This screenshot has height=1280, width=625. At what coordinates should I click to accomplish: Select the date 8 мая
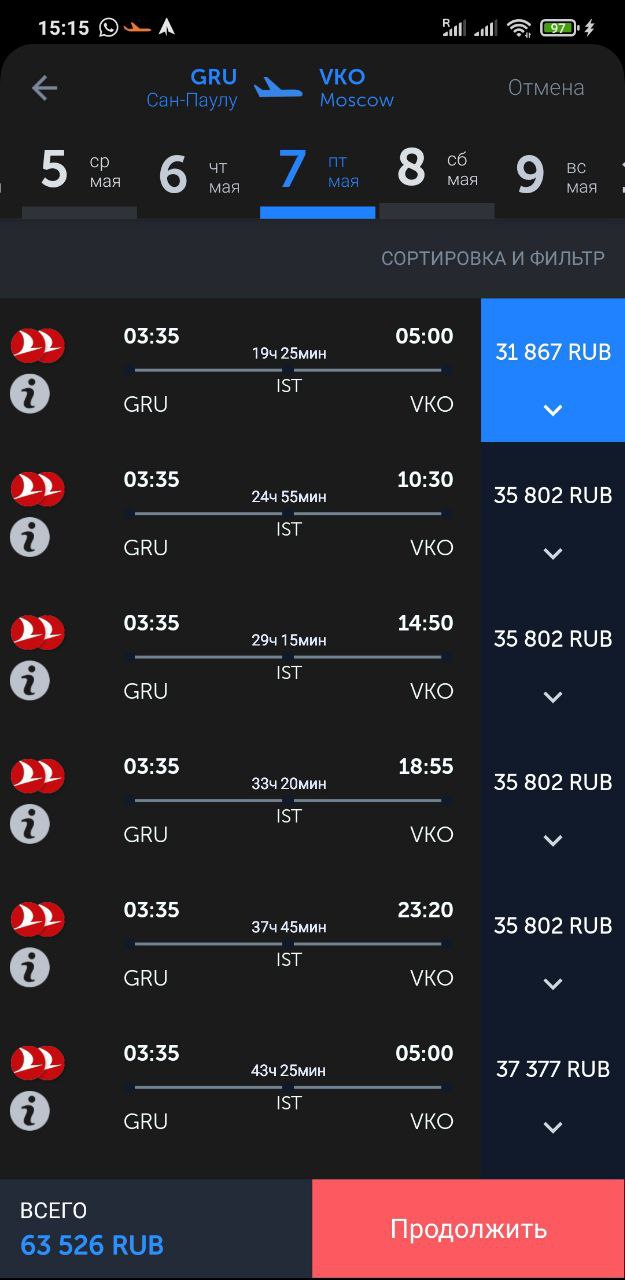(x=437, y=171)
